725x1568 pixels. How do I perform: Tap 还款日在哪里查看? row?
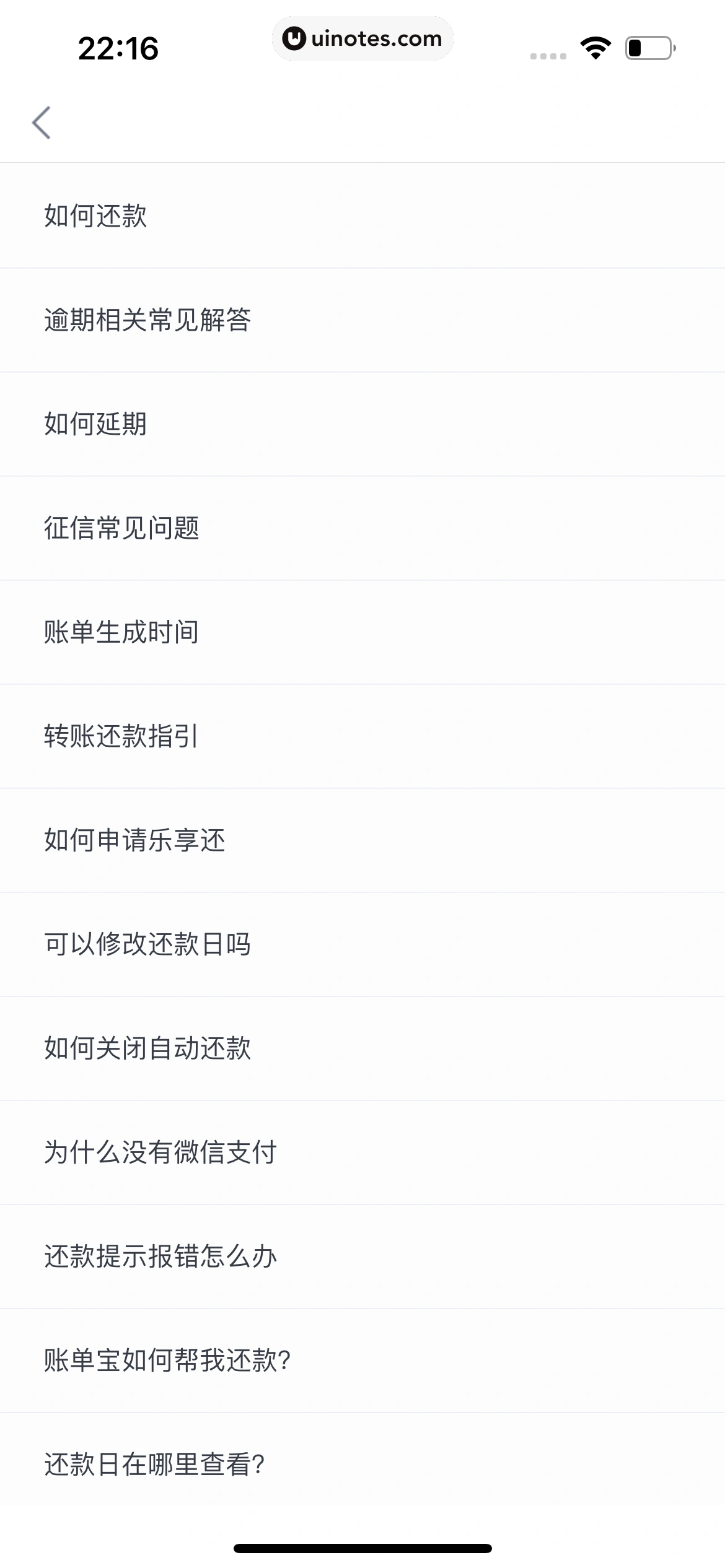154,1465
